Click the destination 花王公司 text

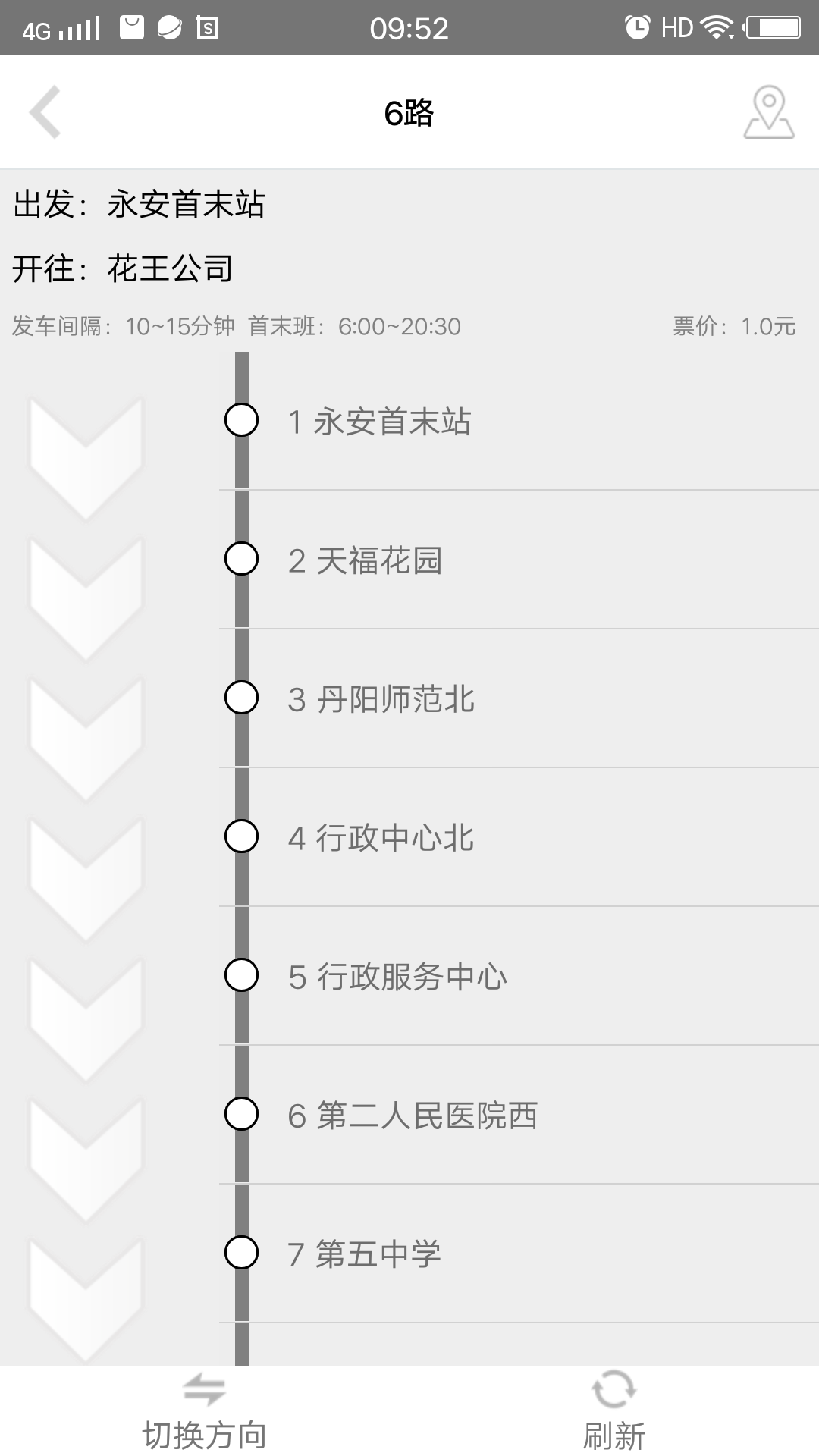(x=171, y=267)
